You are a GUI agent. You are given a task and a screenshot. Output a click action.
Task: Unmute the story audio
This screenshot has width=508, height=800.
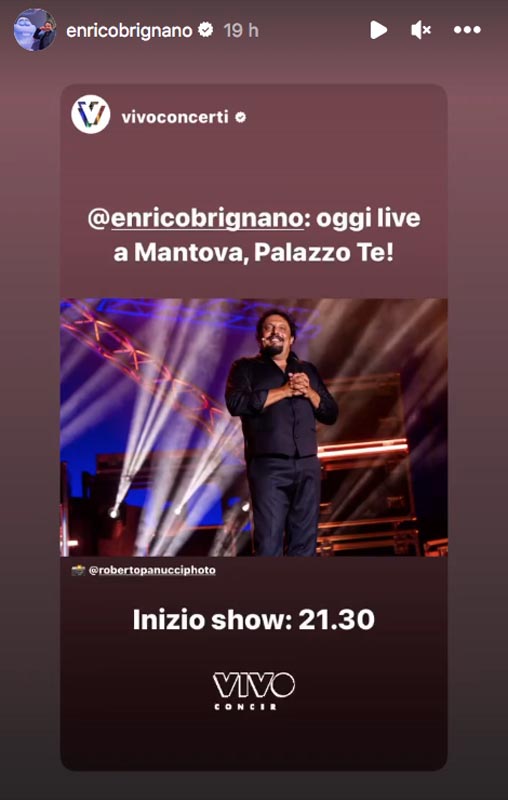[421, 30]
